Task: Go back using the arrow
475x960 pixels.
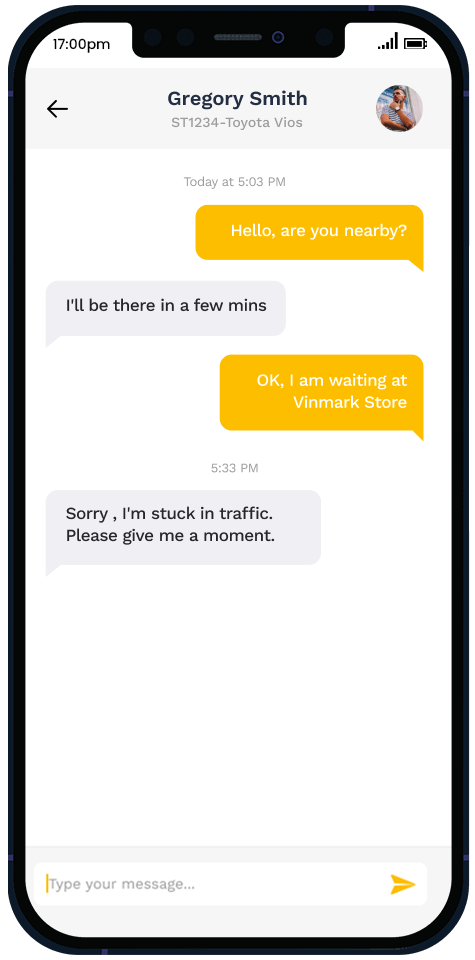Action: coord(57,109)
